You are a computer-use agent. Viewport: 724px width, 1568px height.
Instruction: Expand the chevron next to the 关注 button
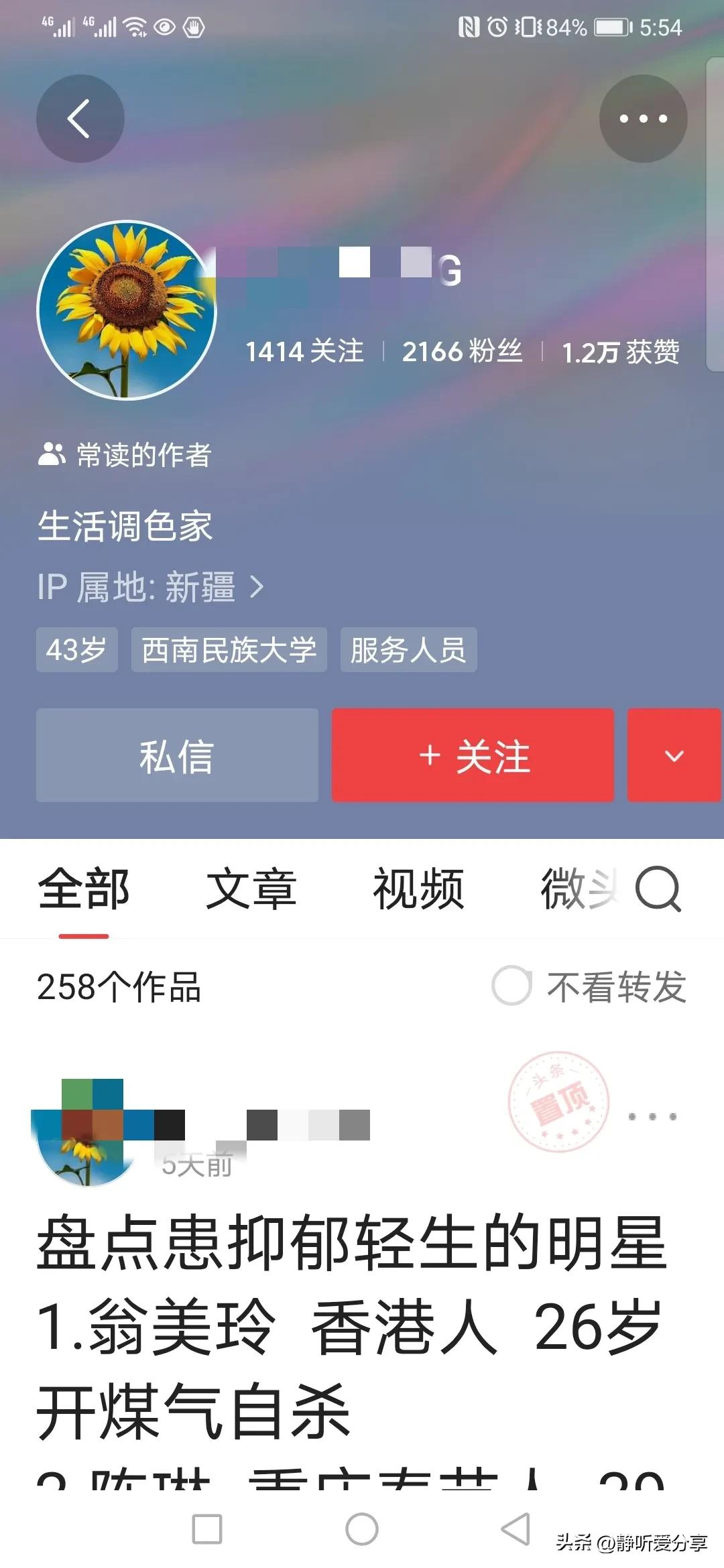tap(673, 757)
